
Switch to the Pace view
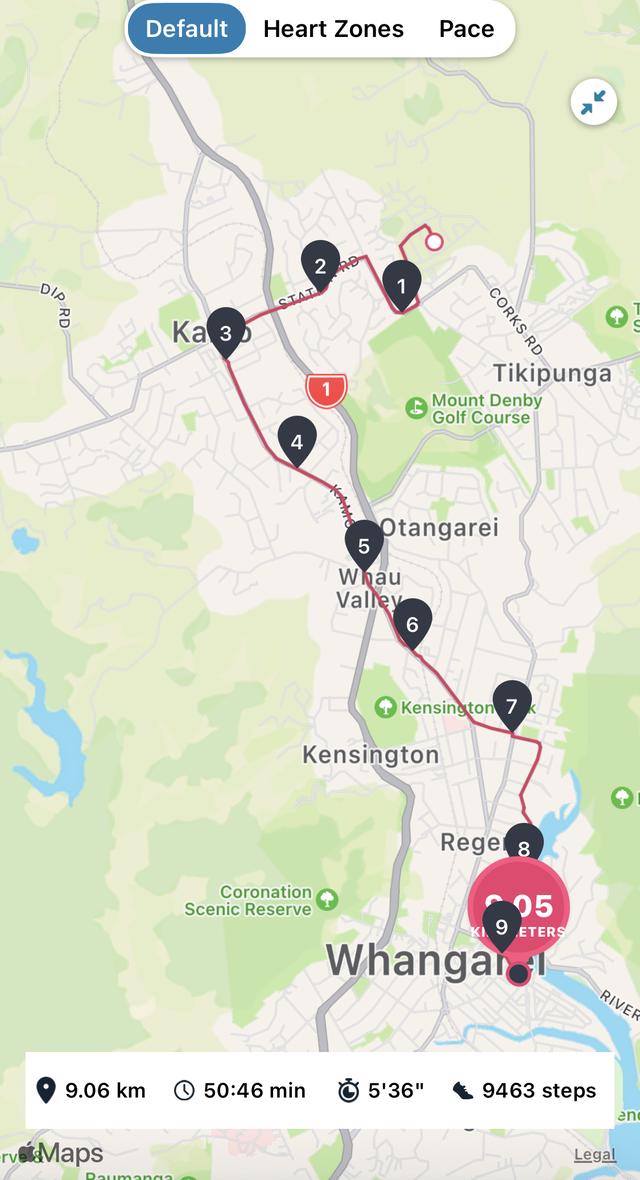[x=466, y=29]
